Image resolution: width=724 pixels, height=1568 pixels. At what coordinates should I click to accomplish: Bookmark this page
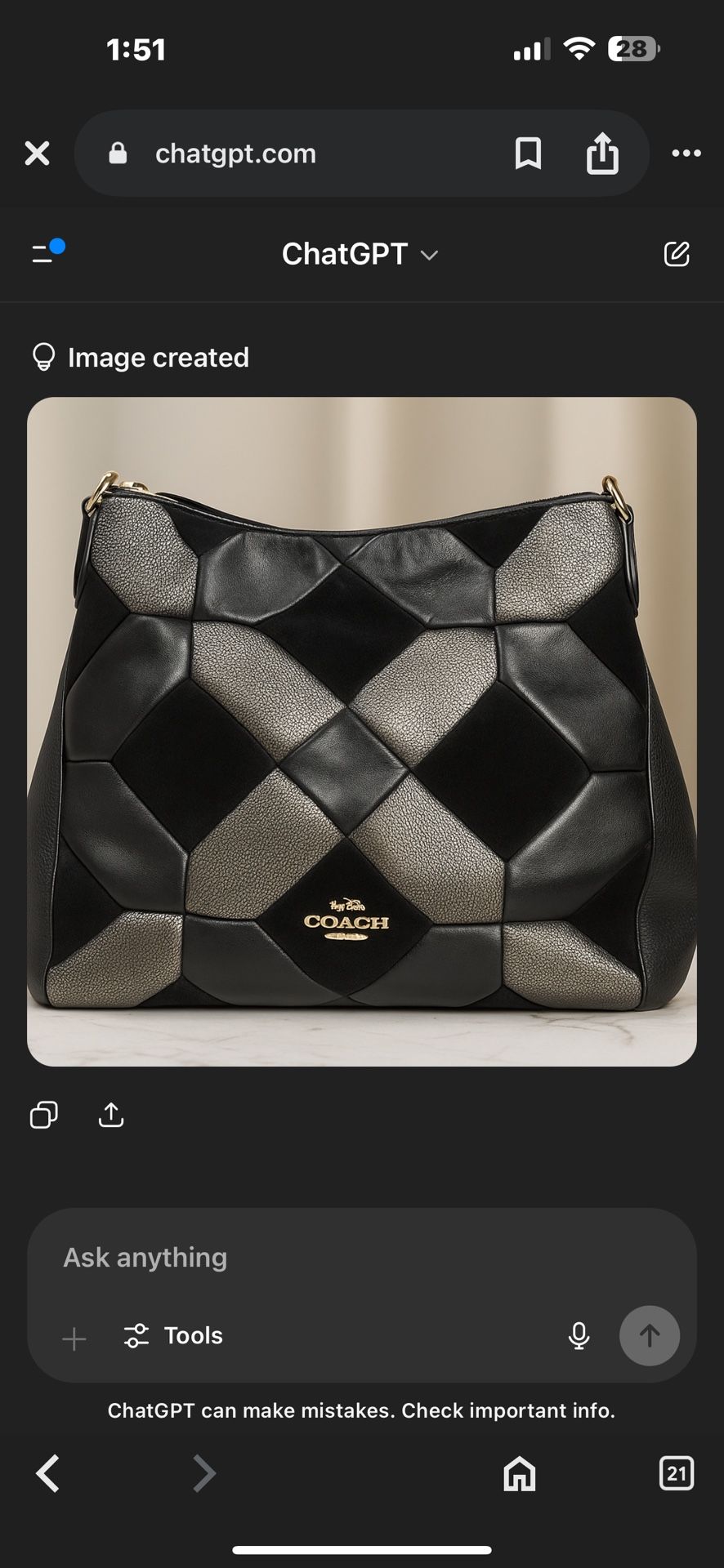click(x=528, y=153)
